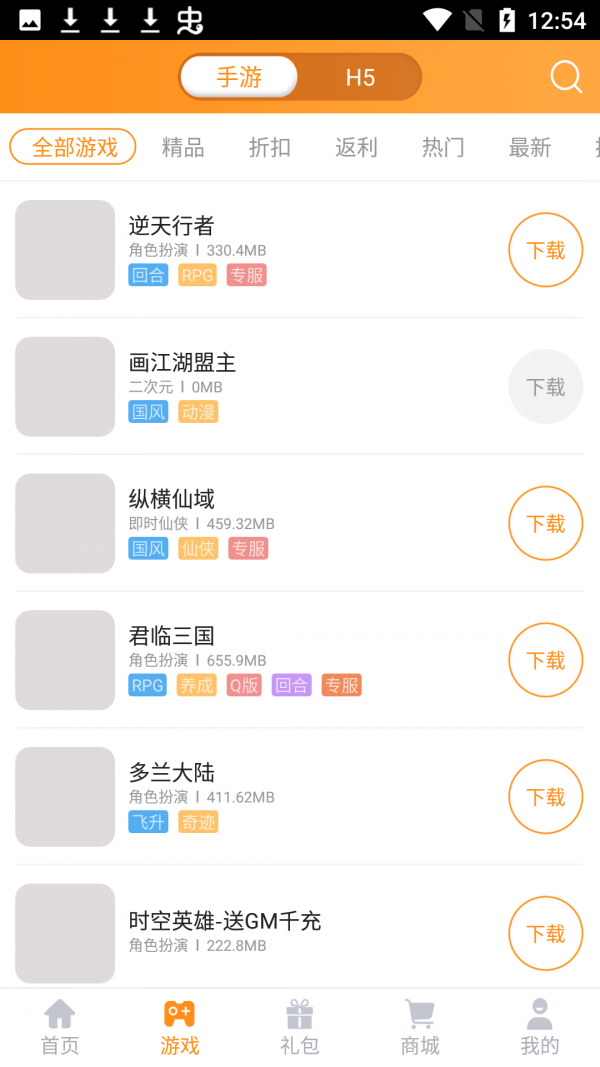Download 时空英雄-送GM千充
This screenshot has width=600, height=1067.
point(545,933)
